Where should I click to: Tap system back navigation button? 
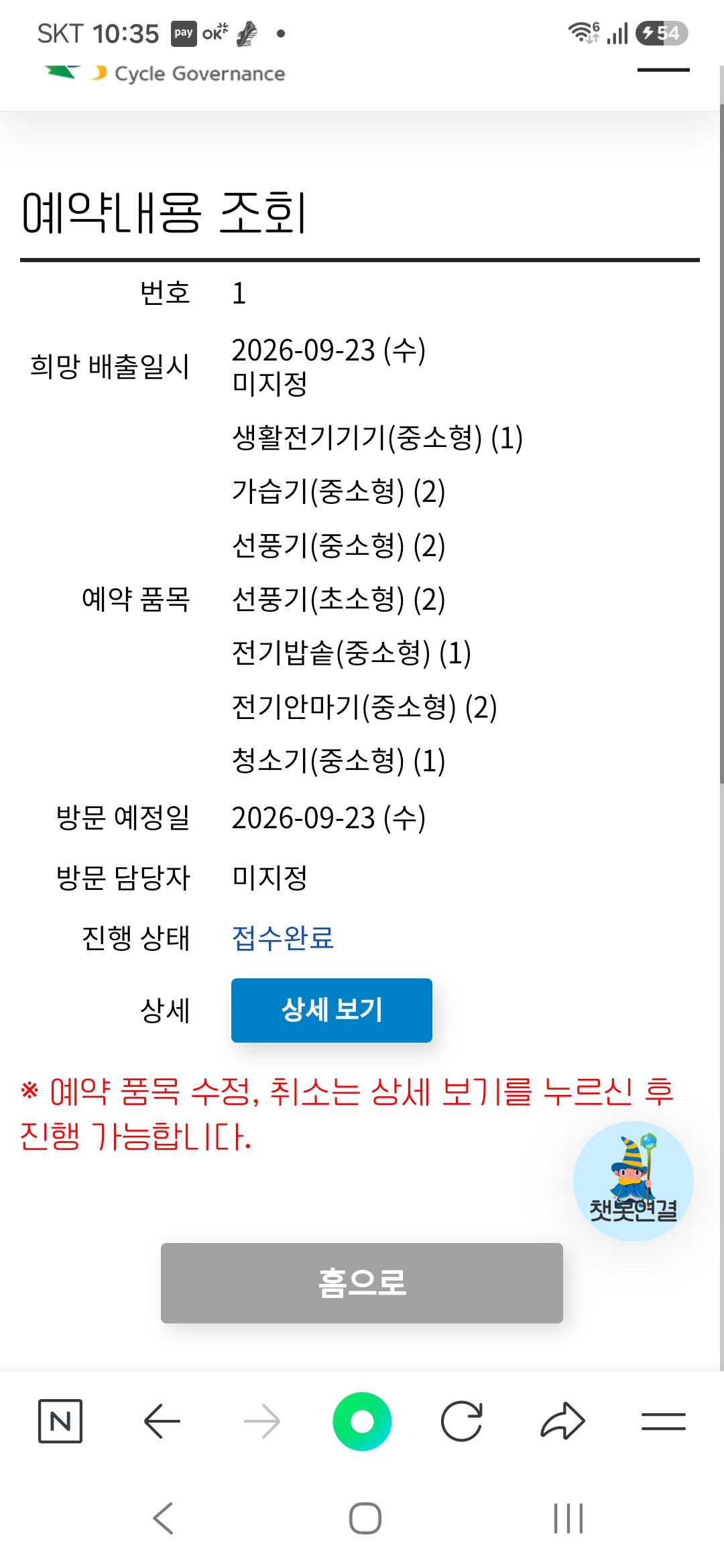[x=164, y=1518]
